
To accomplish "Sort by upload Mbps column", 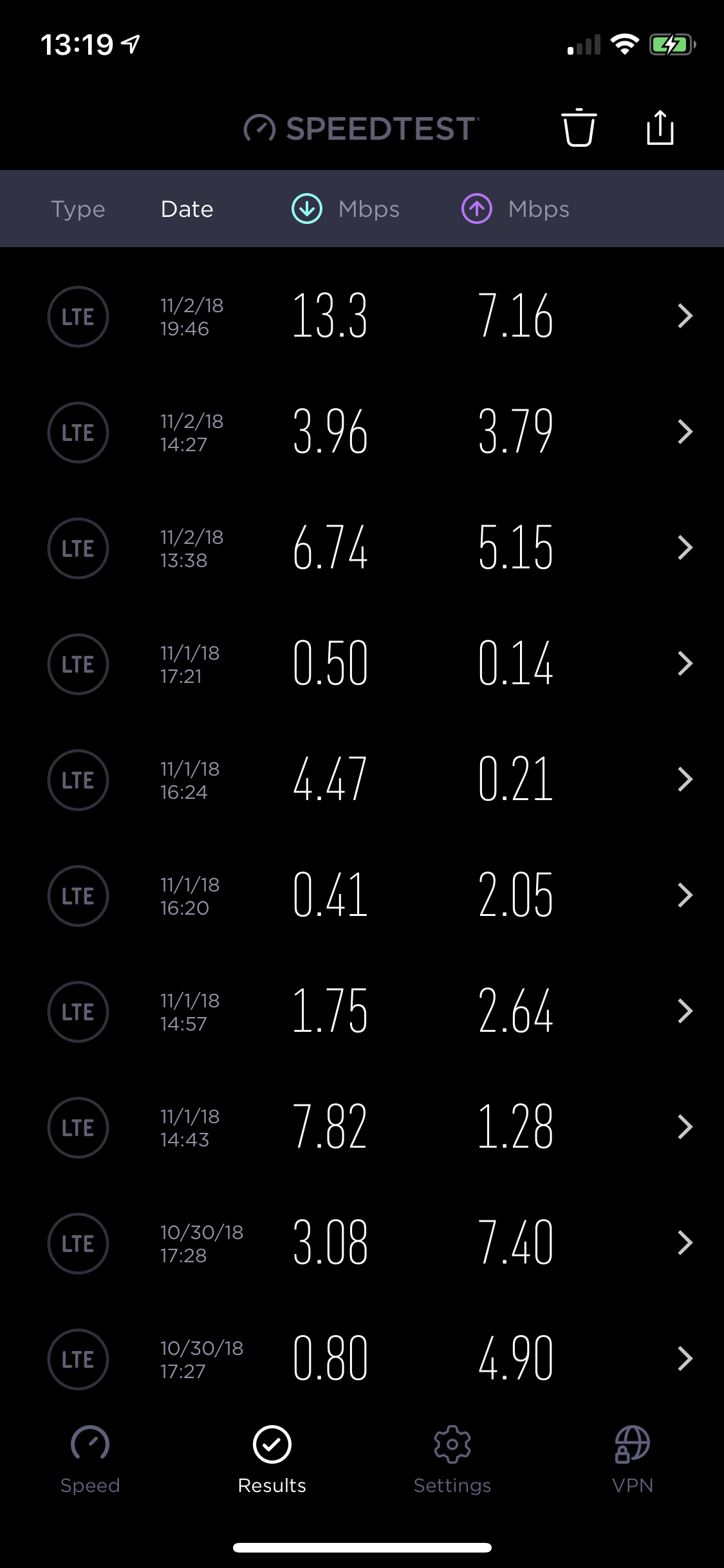I will 515,209.
